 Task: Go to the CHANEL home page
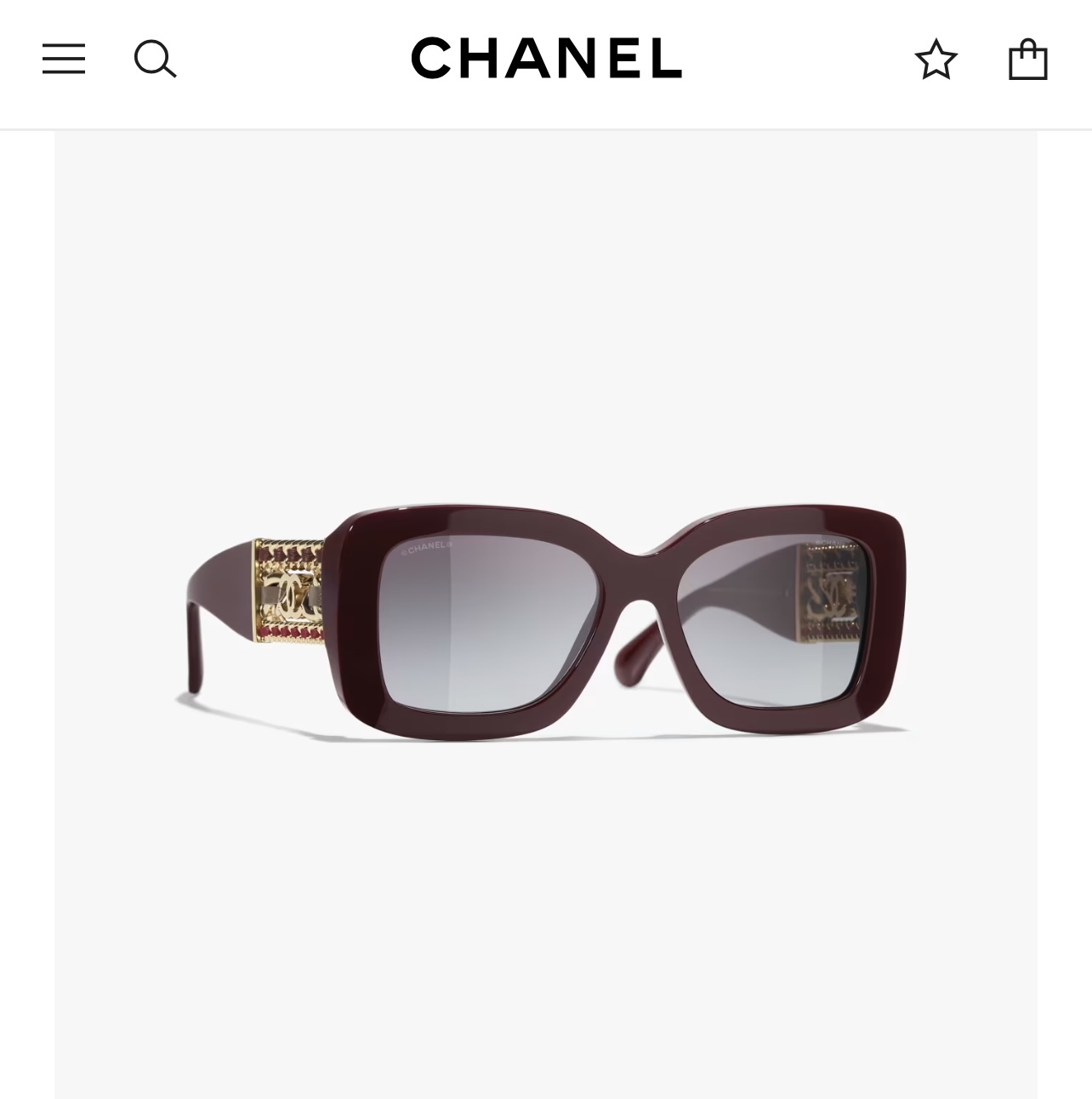546,58
